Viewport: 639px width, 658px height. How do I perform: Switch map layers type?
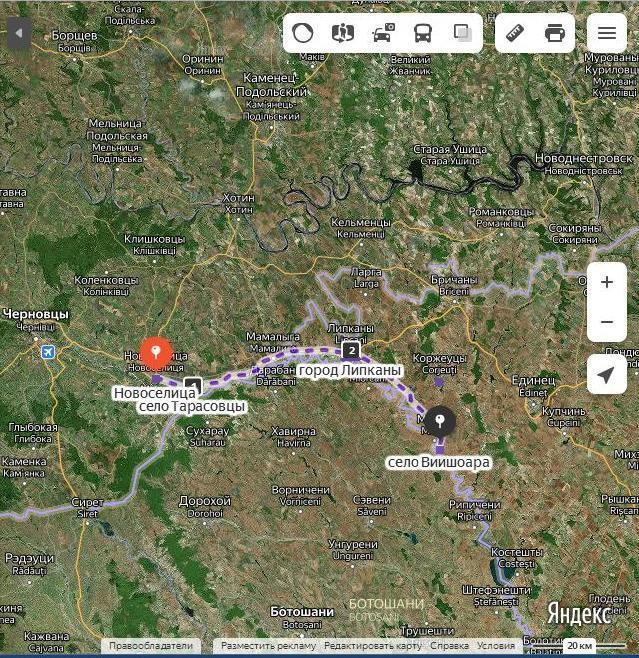pos(462,33)
